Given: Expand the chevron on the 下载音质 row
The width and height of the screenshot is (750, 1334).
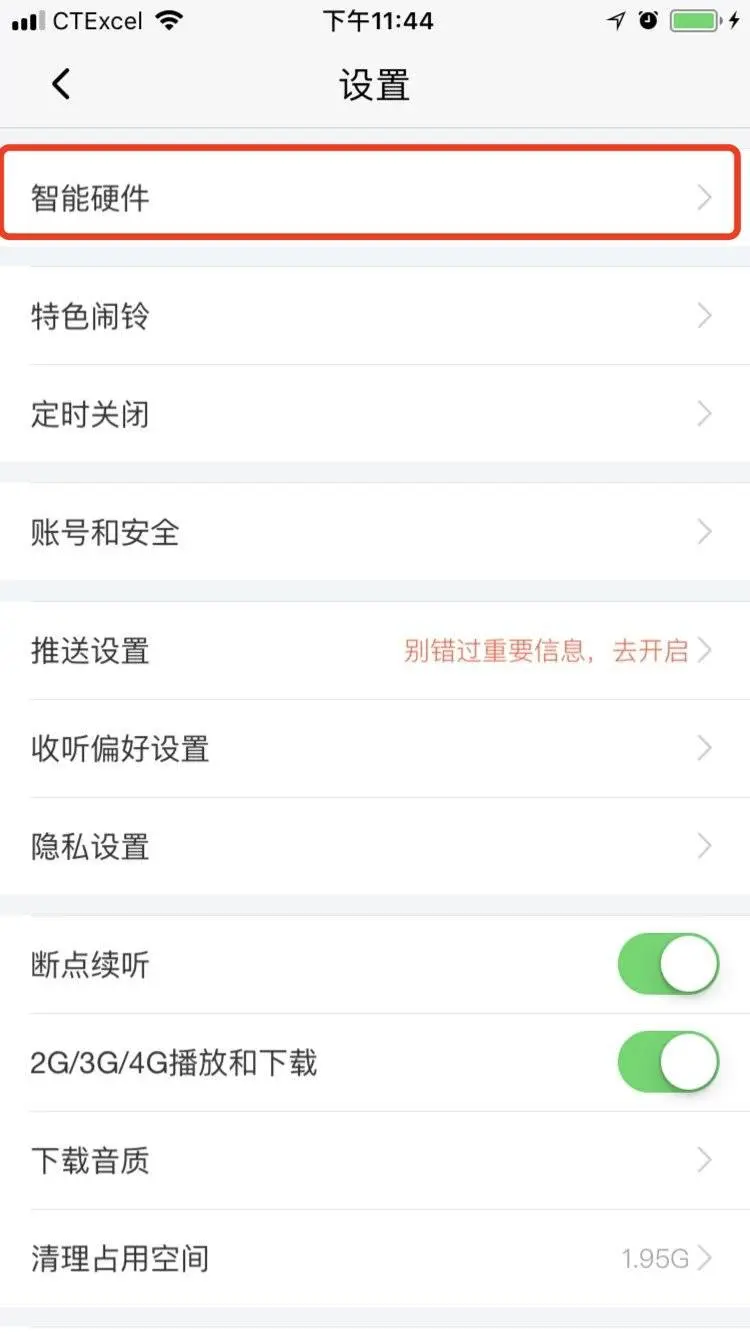Looking at the screenshot, I should (706, 1159).
